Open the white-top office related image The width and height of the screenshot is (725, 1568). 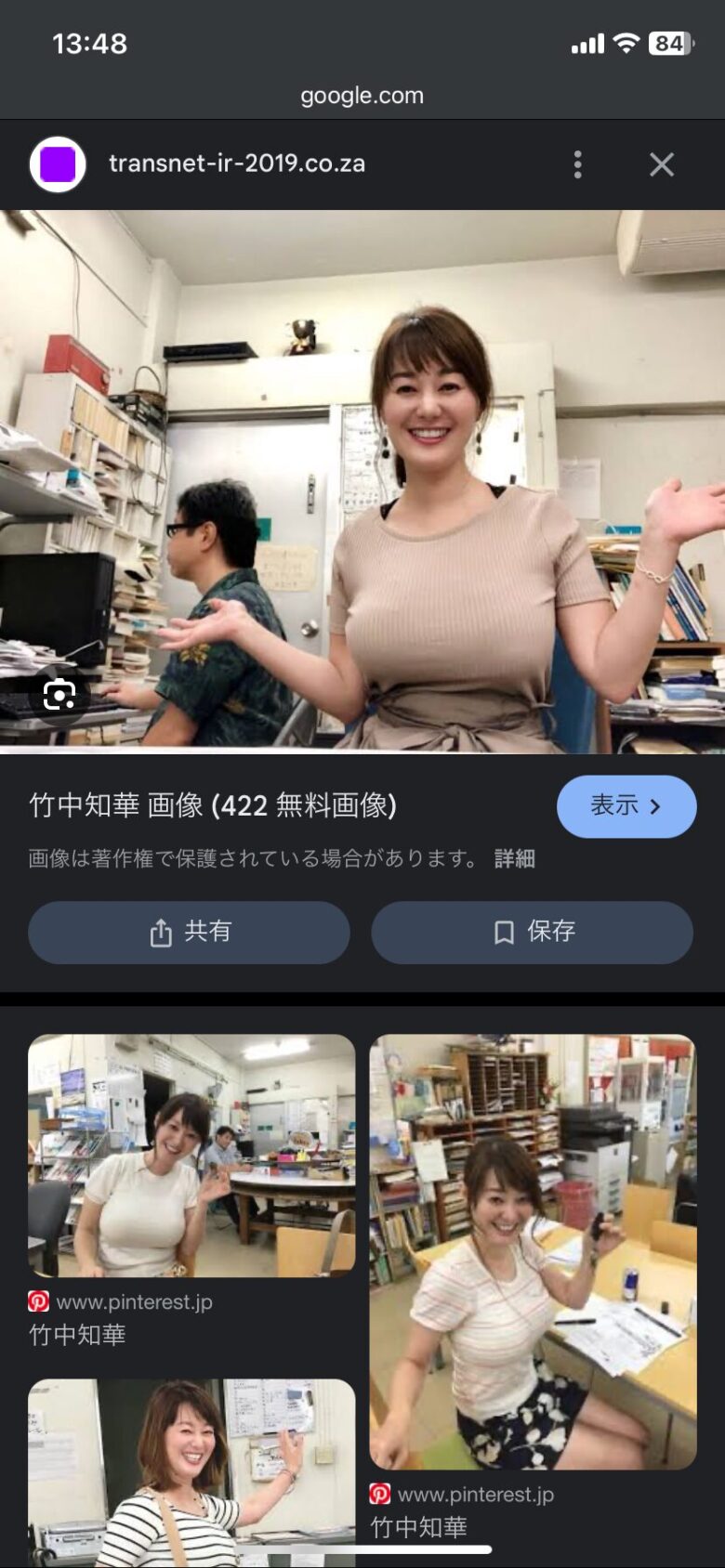[191, 1155]
